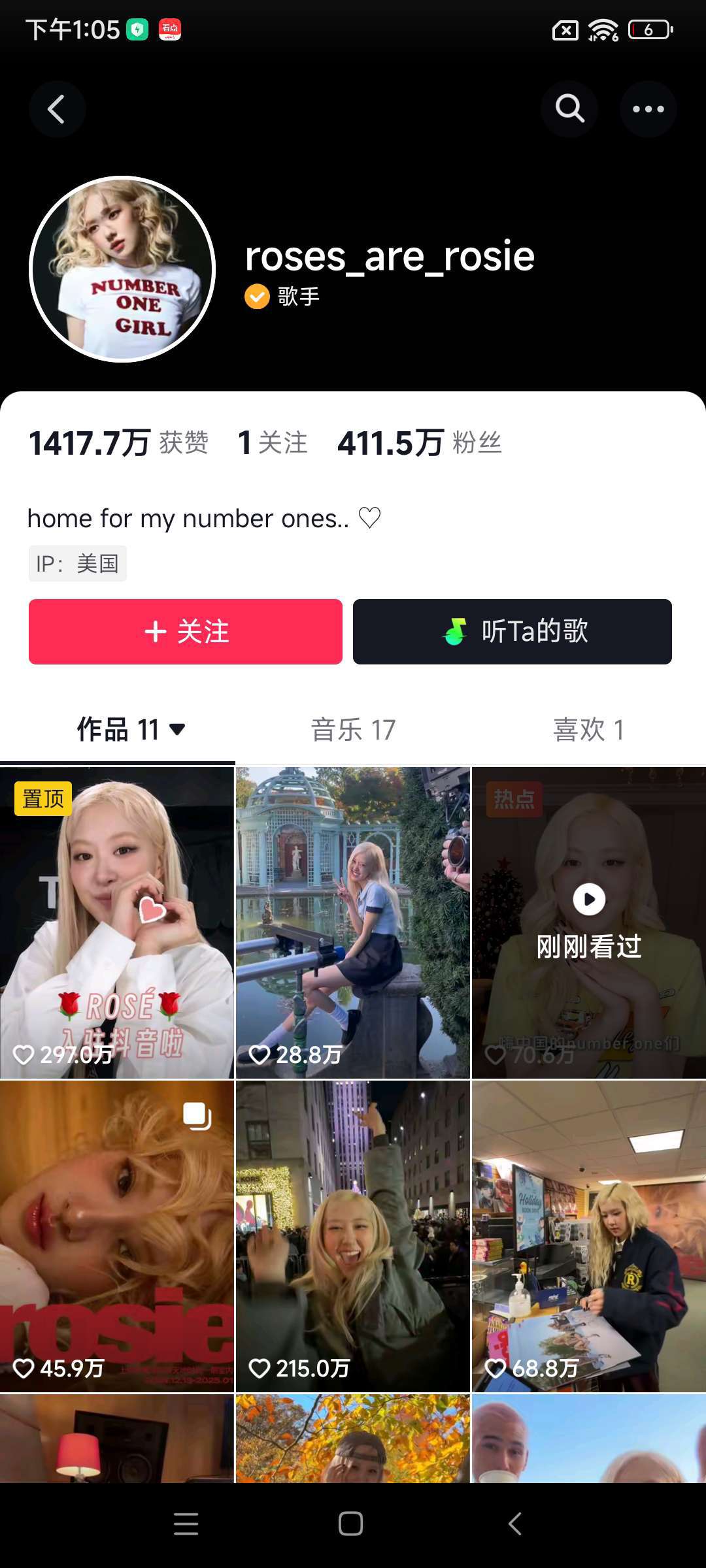Open recent apps from the navigation bar
Viewport: 706px width, 1568px height.
186,1524
